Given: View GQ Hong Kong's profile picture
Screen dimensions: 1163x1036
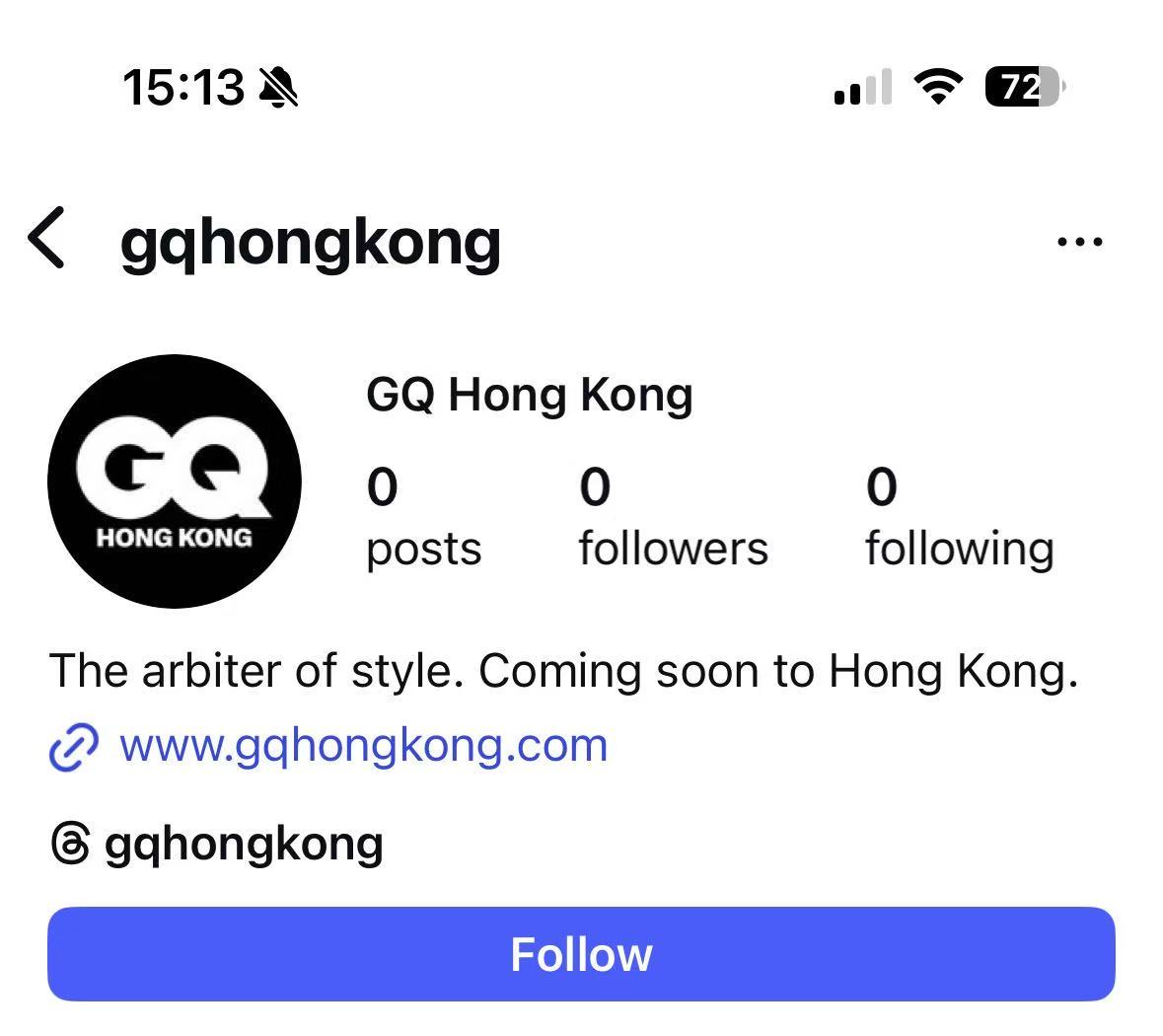Looking at the screenshot, I should point(175,481).
